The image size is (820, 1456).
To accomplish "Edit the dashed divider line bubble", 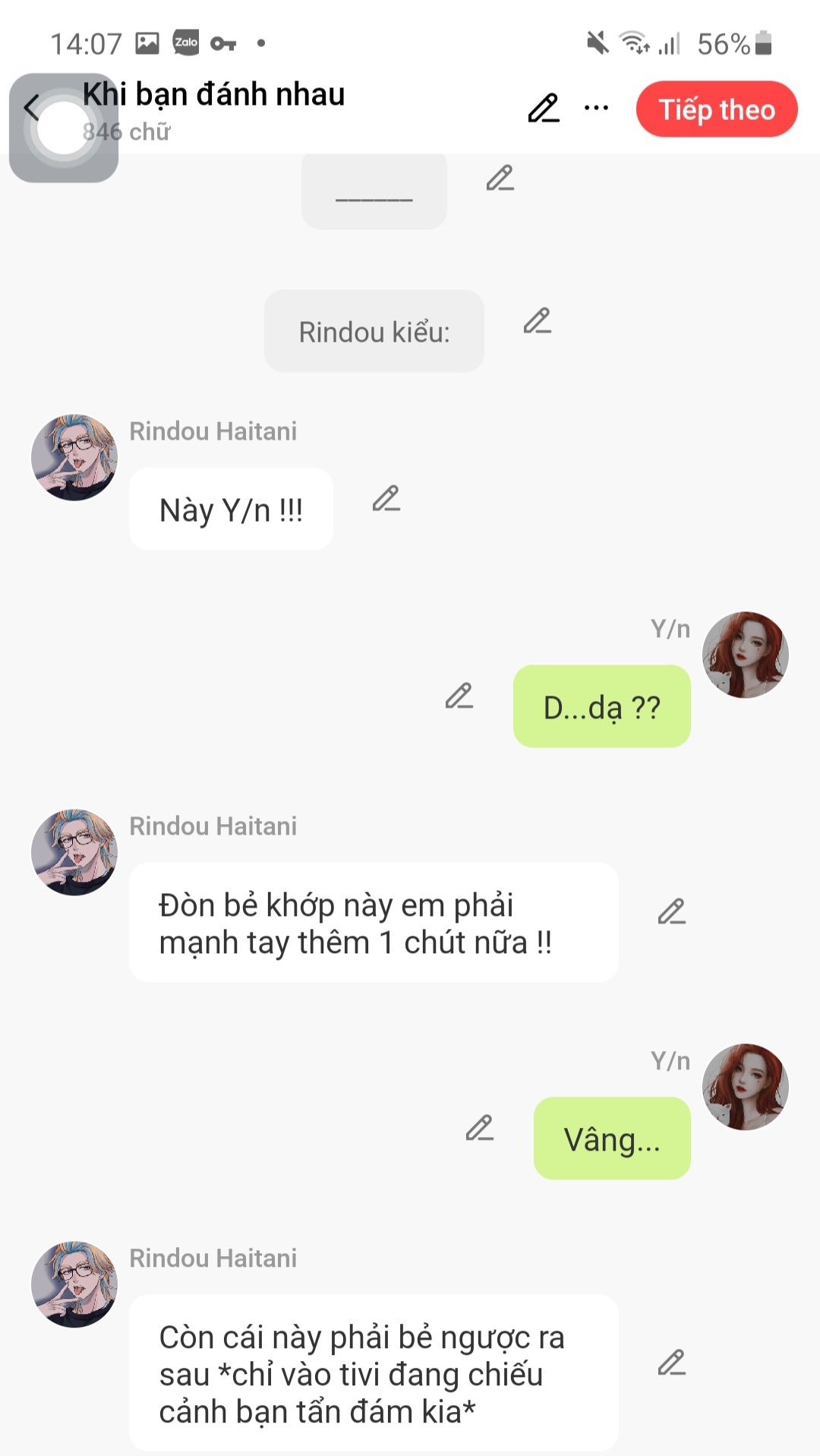I will [500, 178].
